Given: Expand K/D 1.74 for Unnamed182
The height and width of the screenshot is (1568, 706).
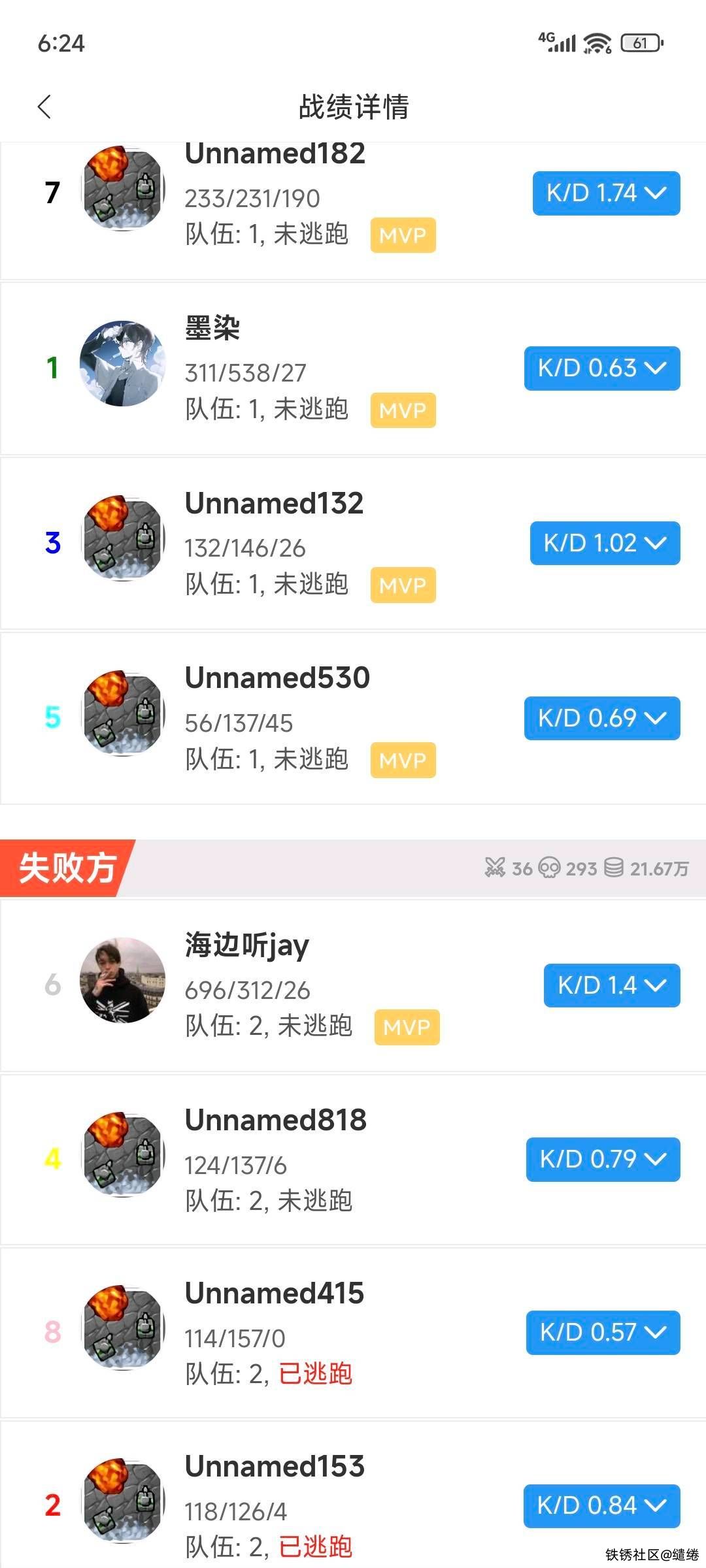Looking at the screenshot, I should (x=606, y=193).
